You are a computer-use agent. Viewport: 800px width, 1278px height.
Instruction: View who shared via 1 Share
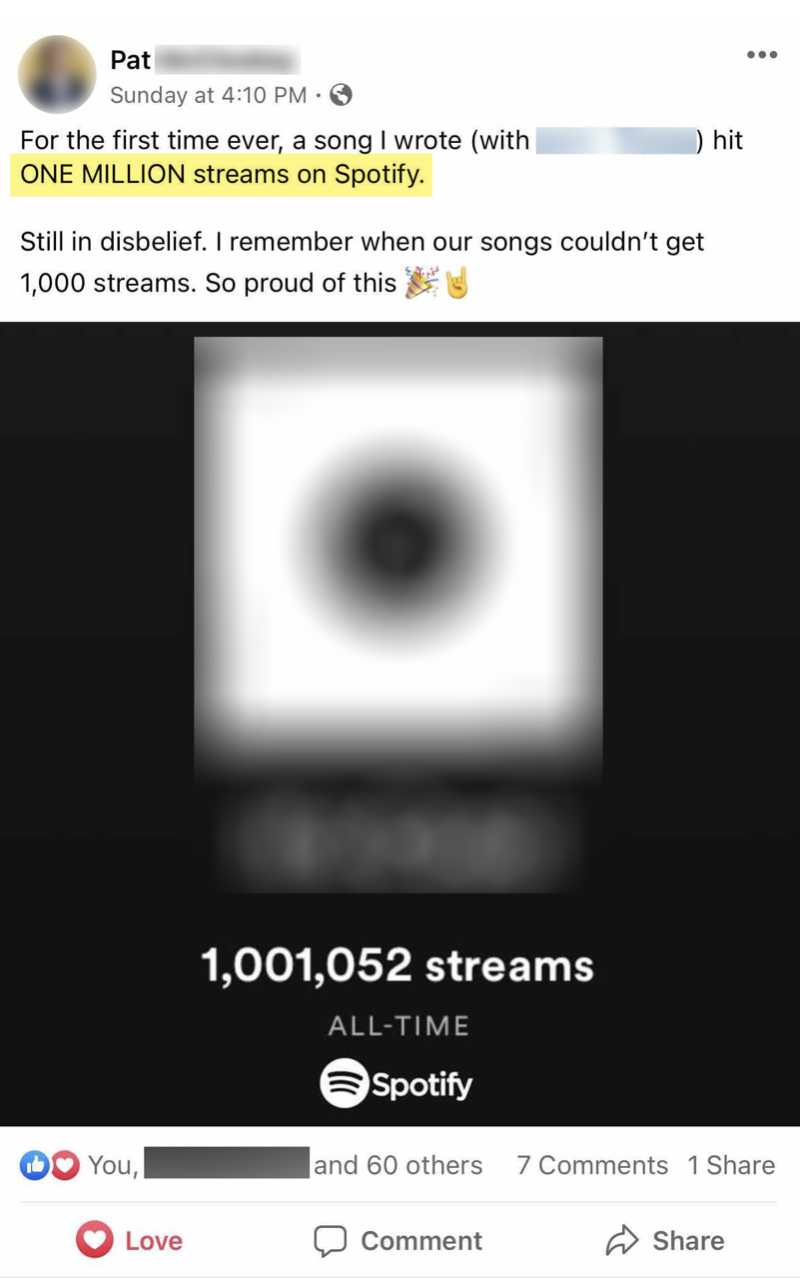pos(730,1165)
